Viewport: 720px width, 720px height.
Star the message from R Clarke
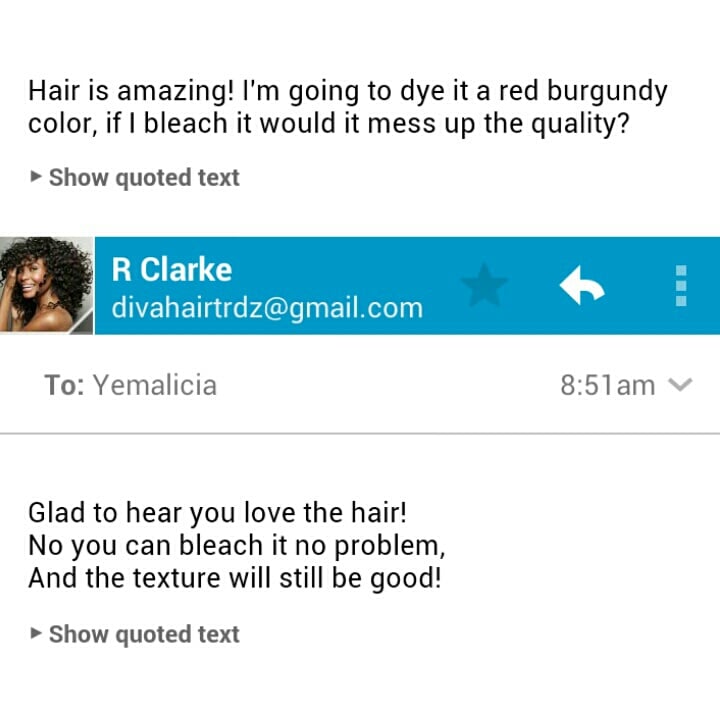pyautogui.click(x=485, y=287)
